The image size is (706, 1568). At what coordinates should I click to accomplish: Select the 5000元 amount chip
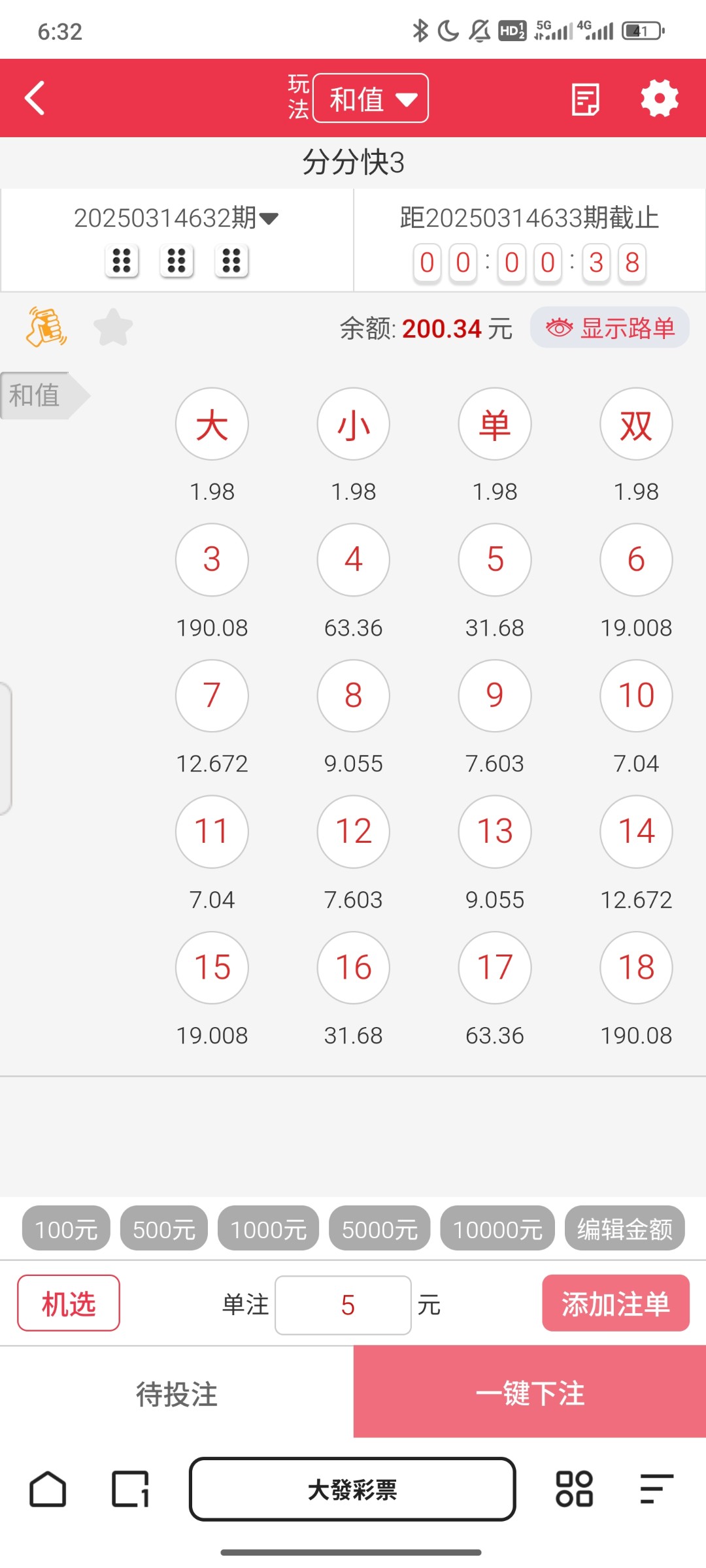[380, 1229]
